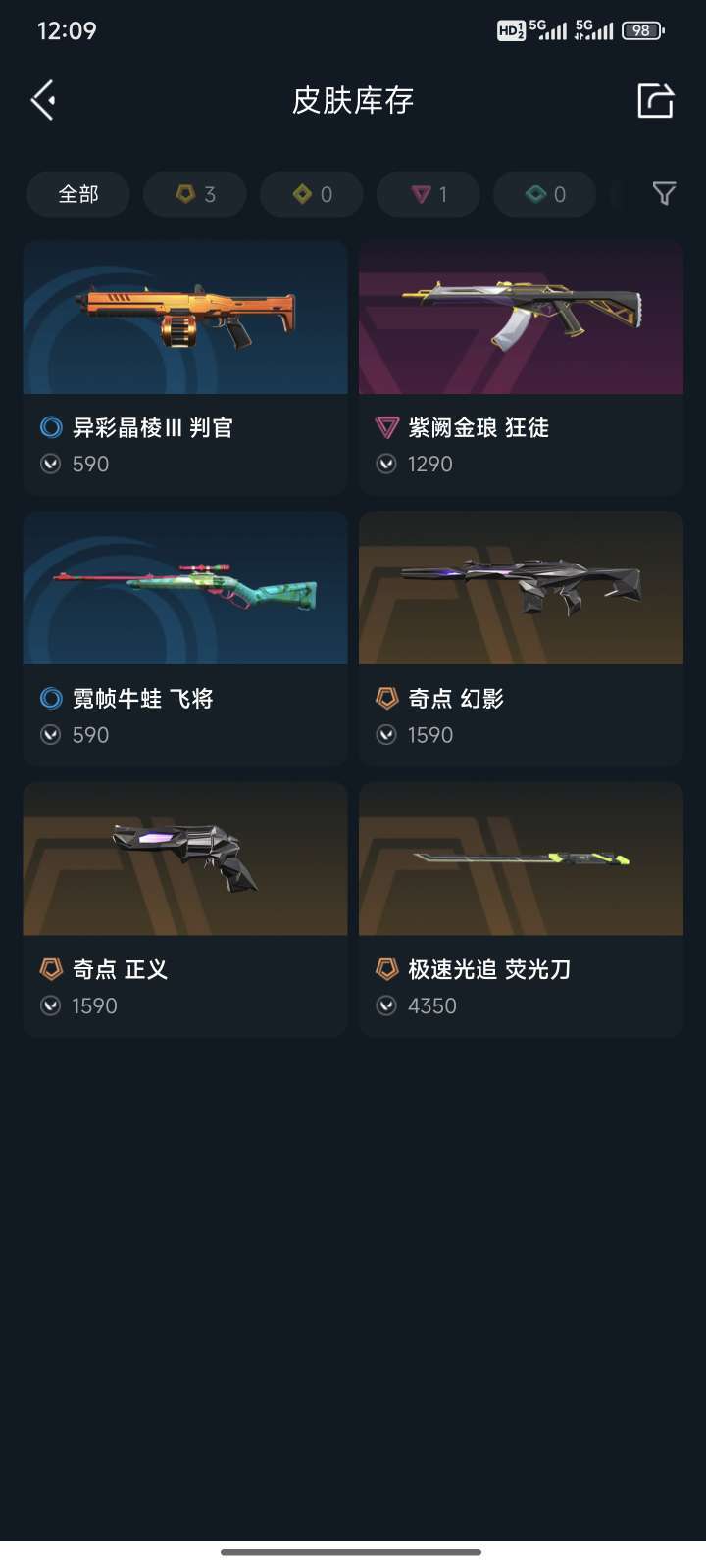Viewport: 706px width, 1568px height.
Task: Filter by the teal tier showing 0
Action: click(545, 194)
